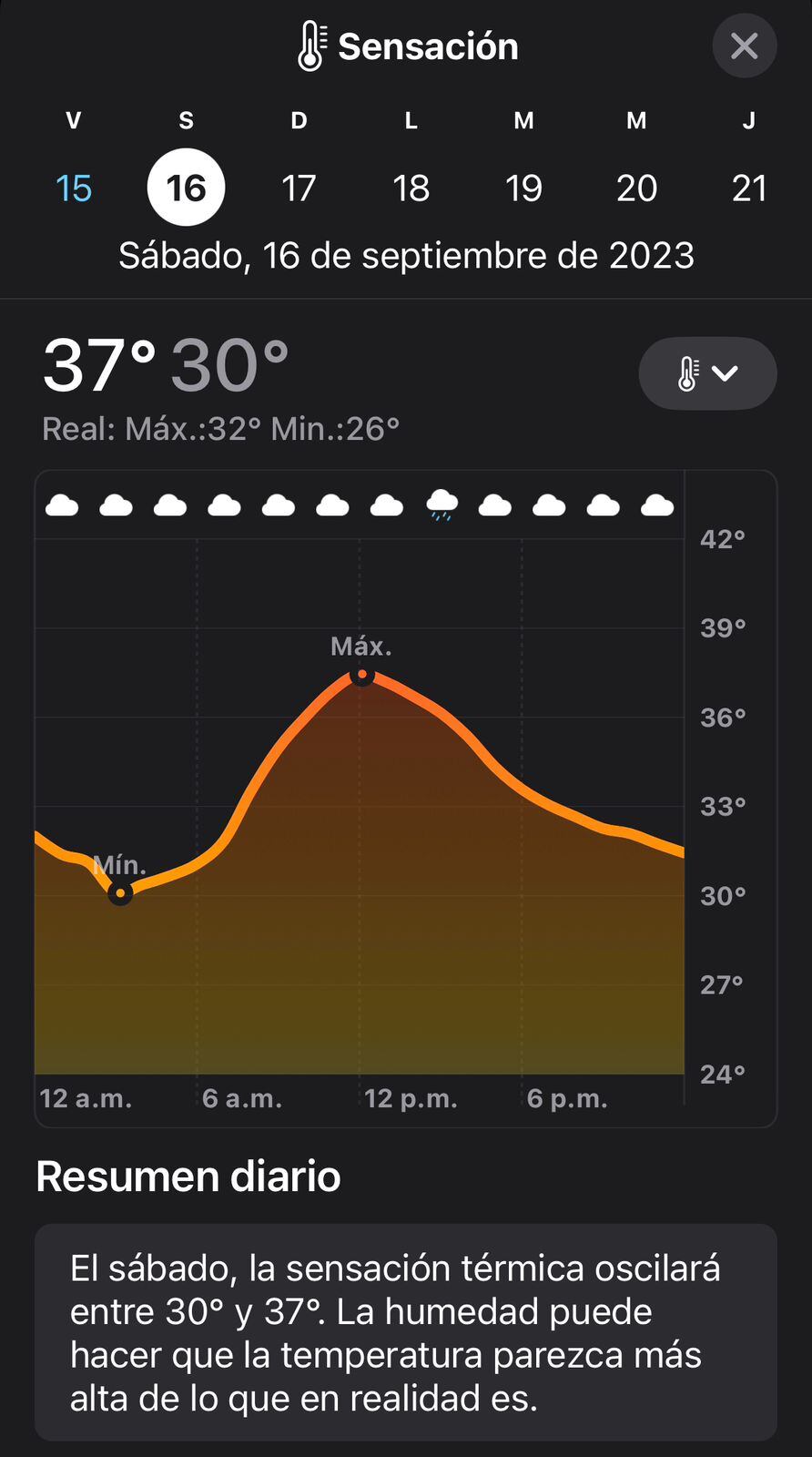Select Friday the 15th

pos(74,188)
